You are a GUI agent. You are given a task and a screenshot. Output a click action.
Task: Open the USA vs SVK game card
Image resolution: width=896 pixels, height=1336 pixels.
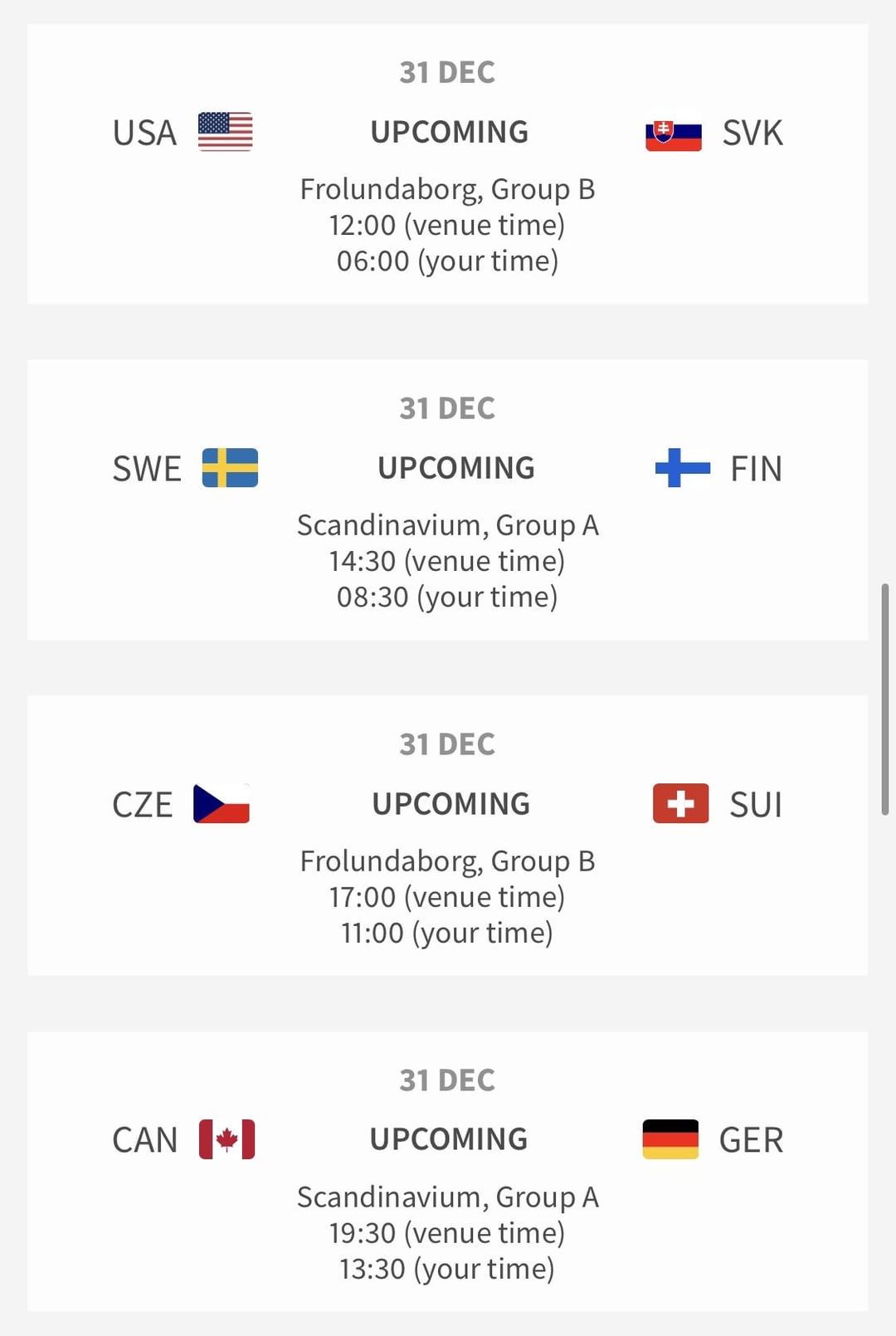[448, 164]
